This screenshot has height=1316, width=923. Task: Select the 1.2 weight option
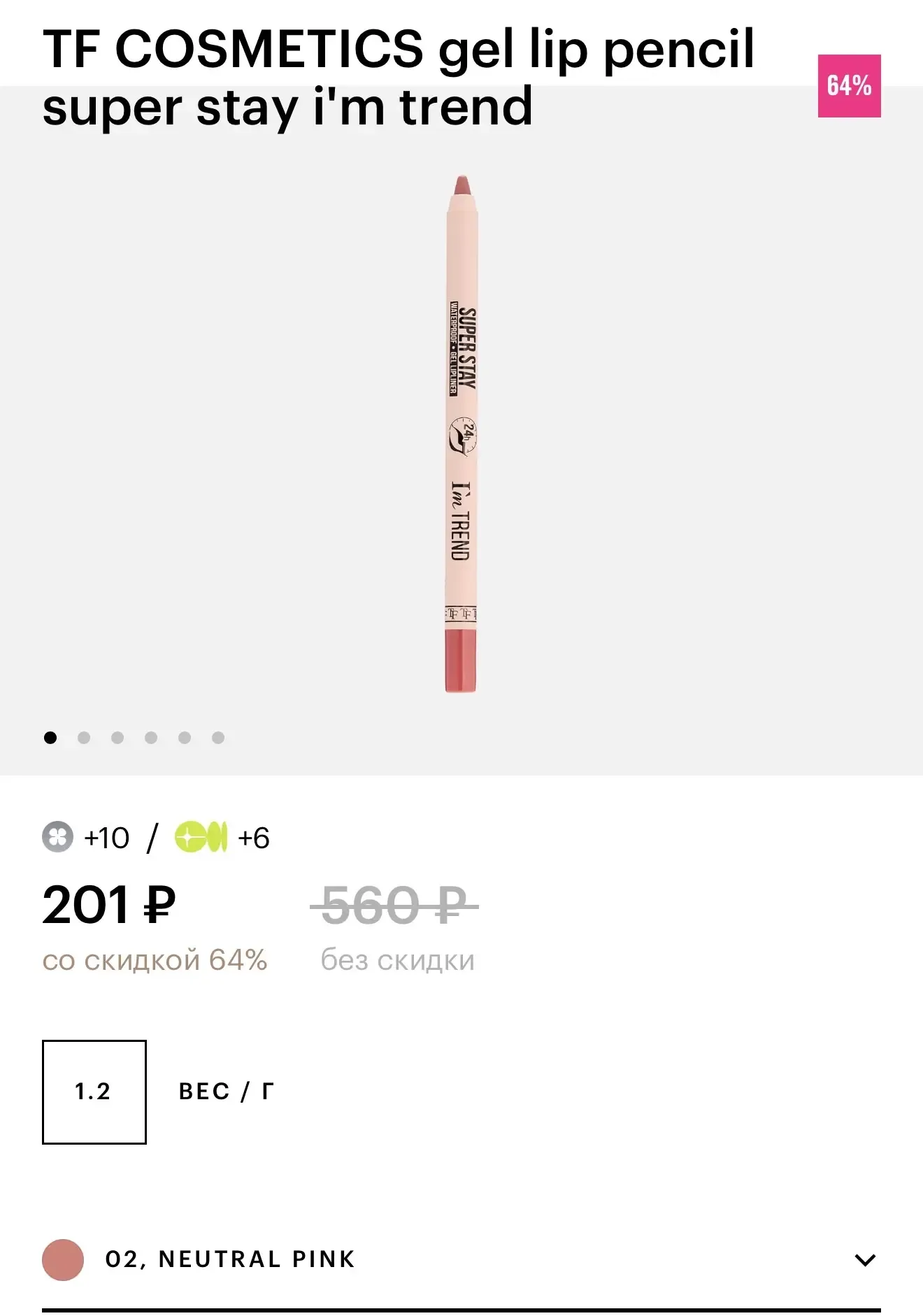coord(94,1092)
